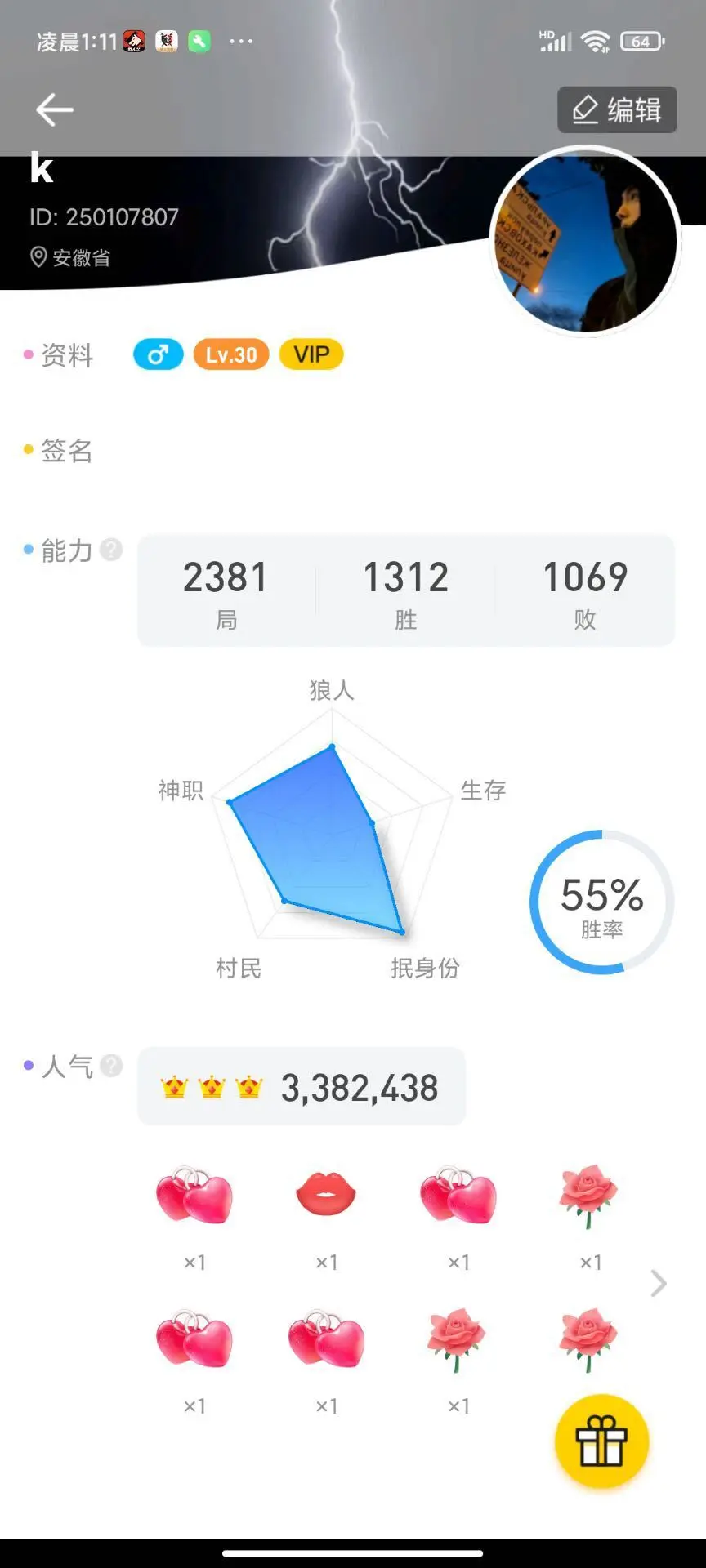Image resolution: width=706 pixels, height=1568 pixels.
Task: Tap the 编辑 edit profile button
Action: (617, 109)
